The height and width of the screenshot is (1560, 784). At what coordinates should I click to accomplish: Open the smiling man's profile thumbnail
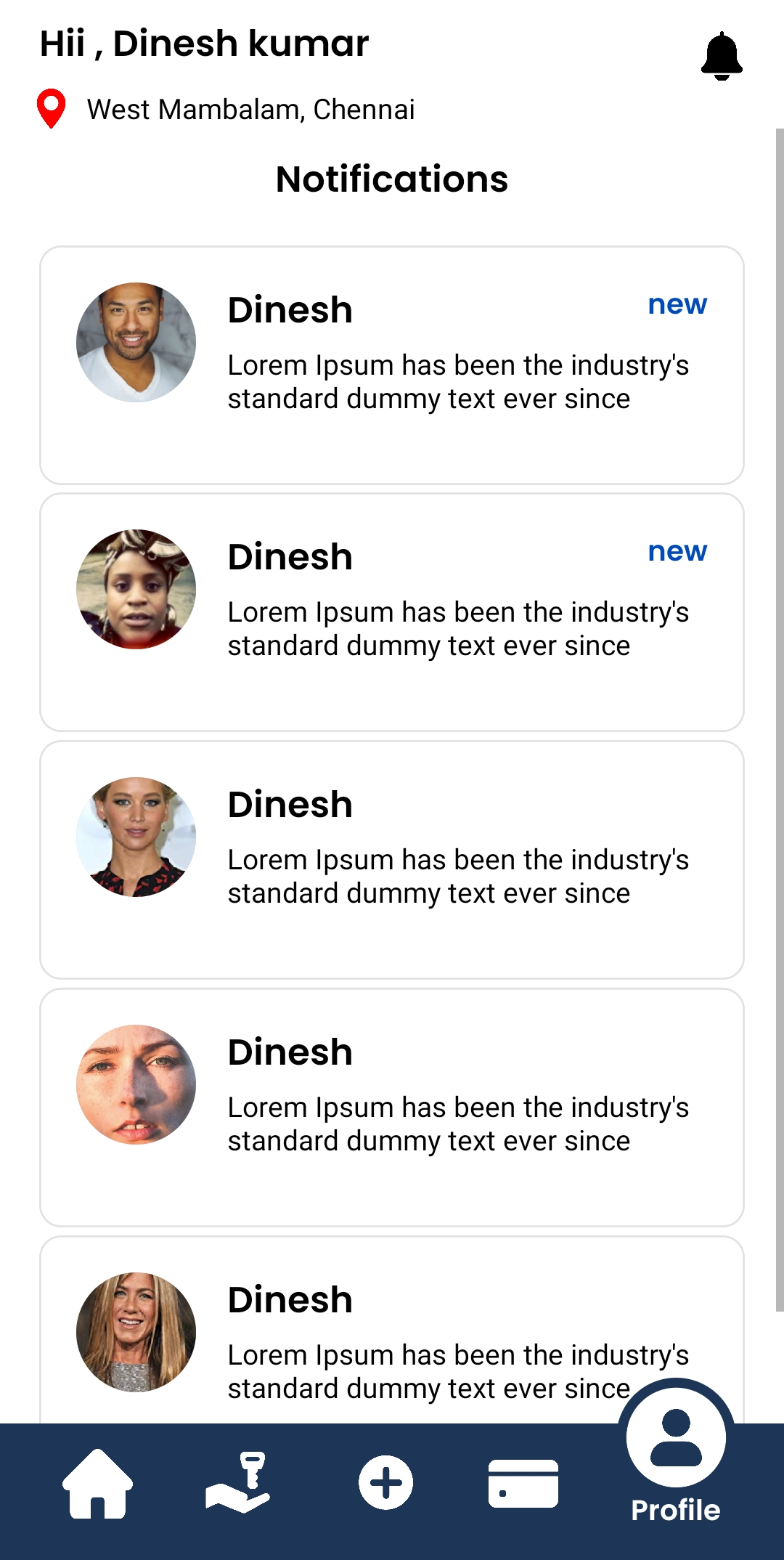(136, 341)
